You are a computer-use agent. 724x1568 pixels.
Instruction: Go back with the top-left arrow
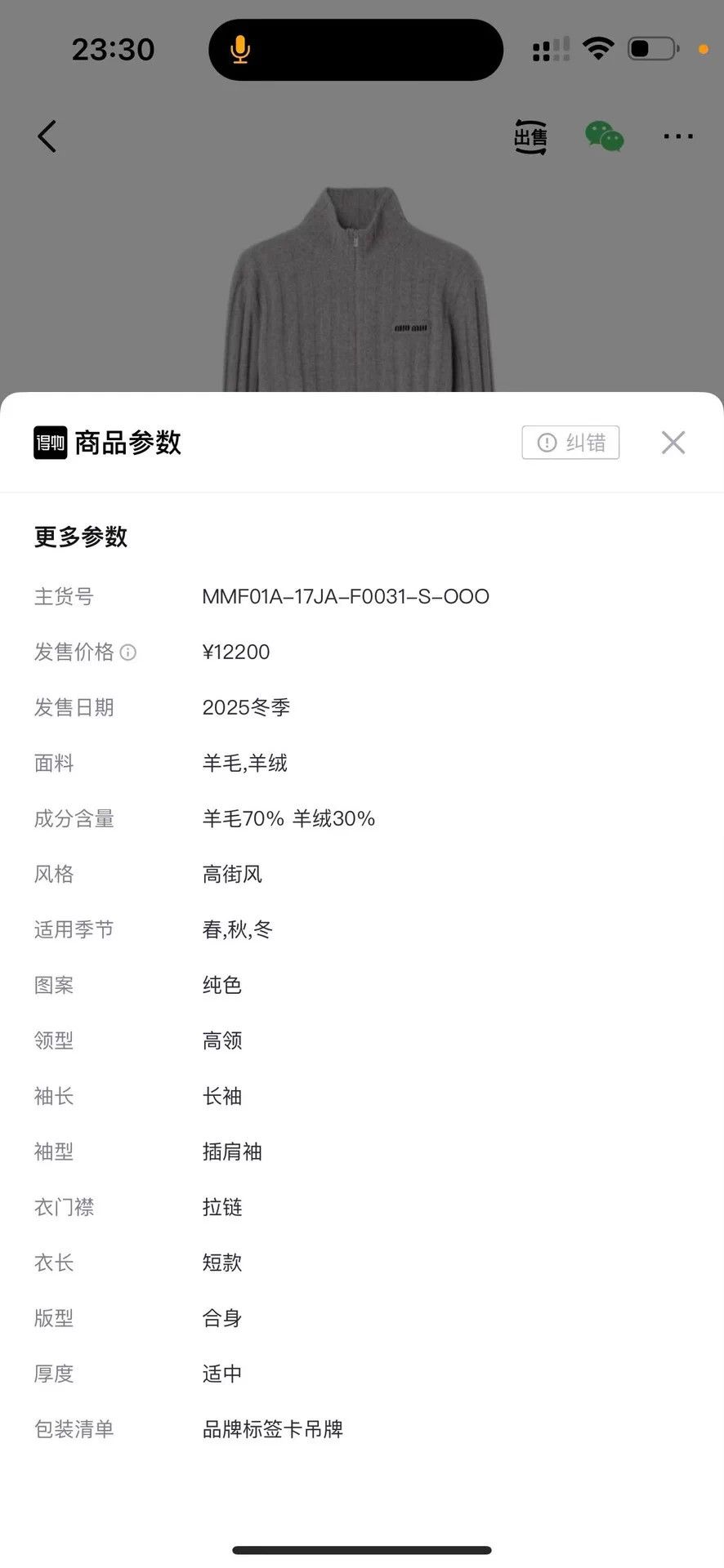pos(47,136)
